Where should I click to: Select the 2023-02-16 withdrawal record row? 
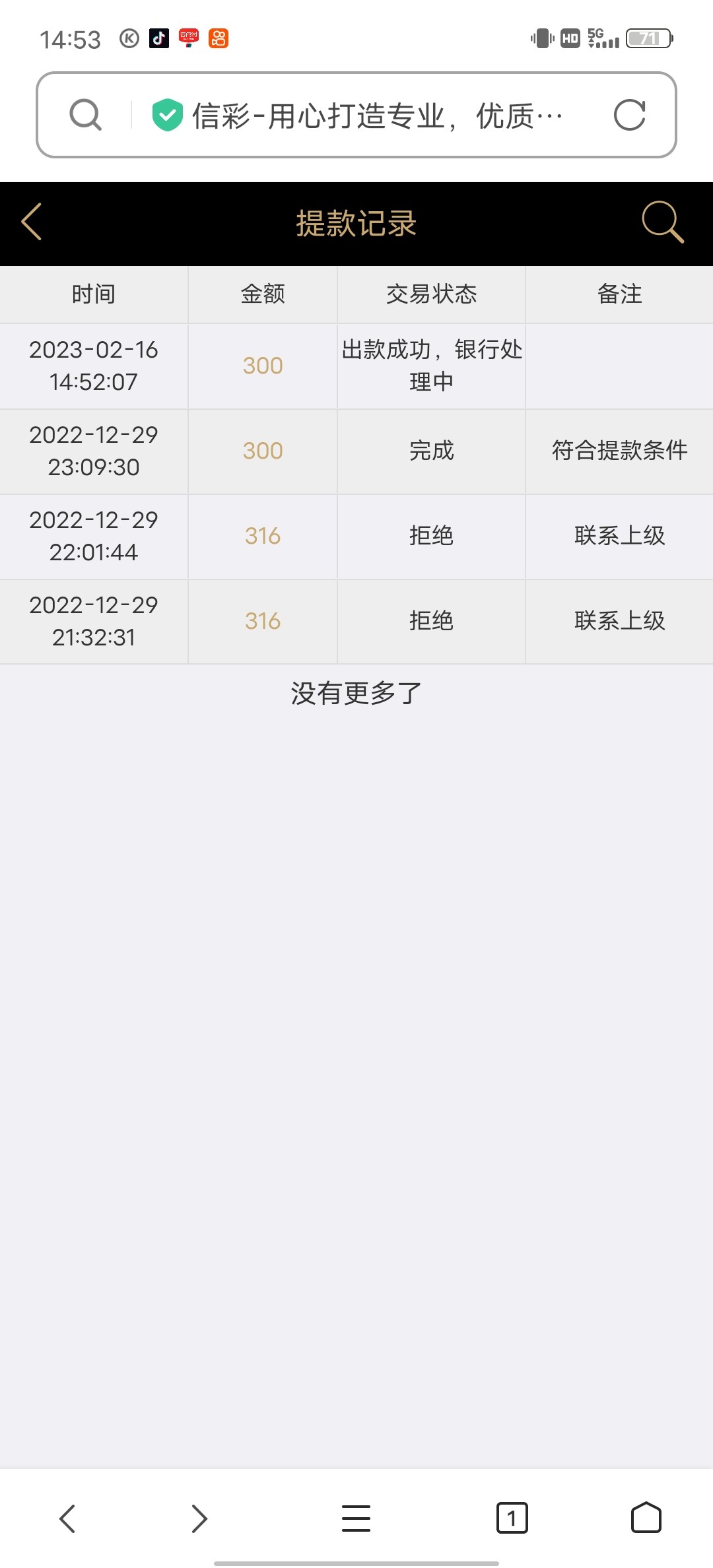pyautogui.click(x=94, y=365)
